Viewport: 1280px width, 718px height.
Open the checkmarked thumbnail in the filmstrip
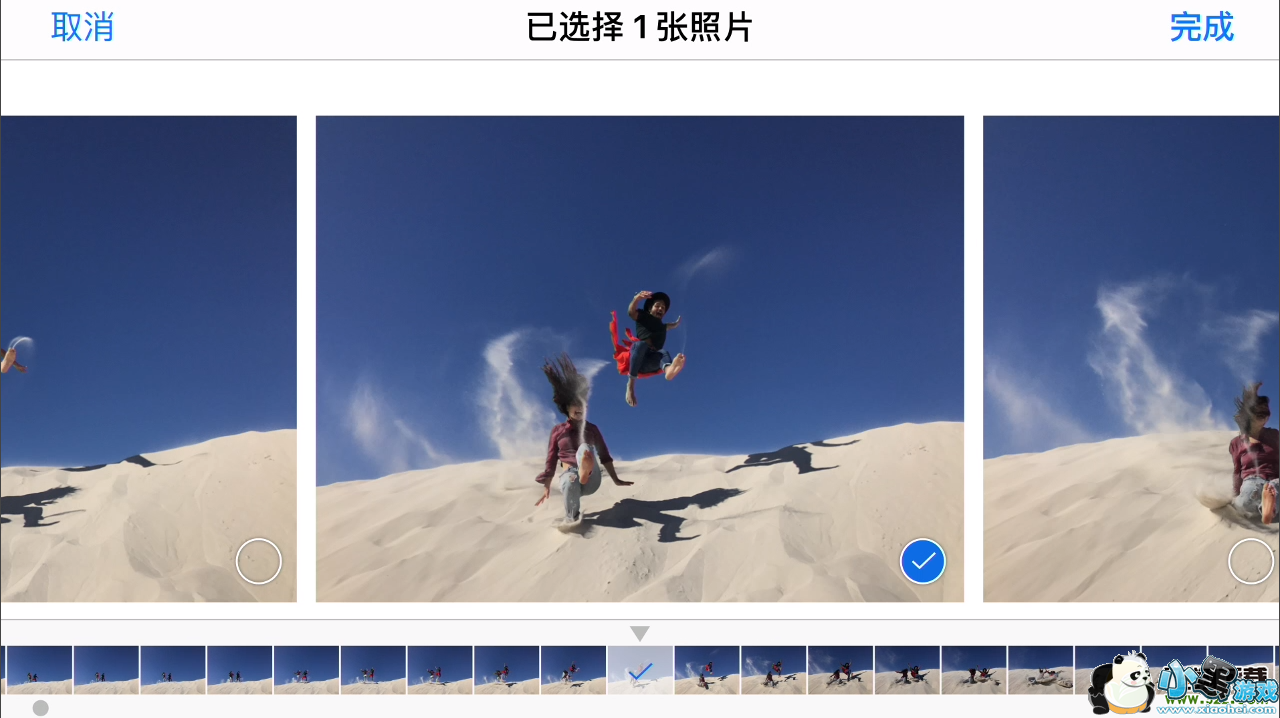point(640,670)
